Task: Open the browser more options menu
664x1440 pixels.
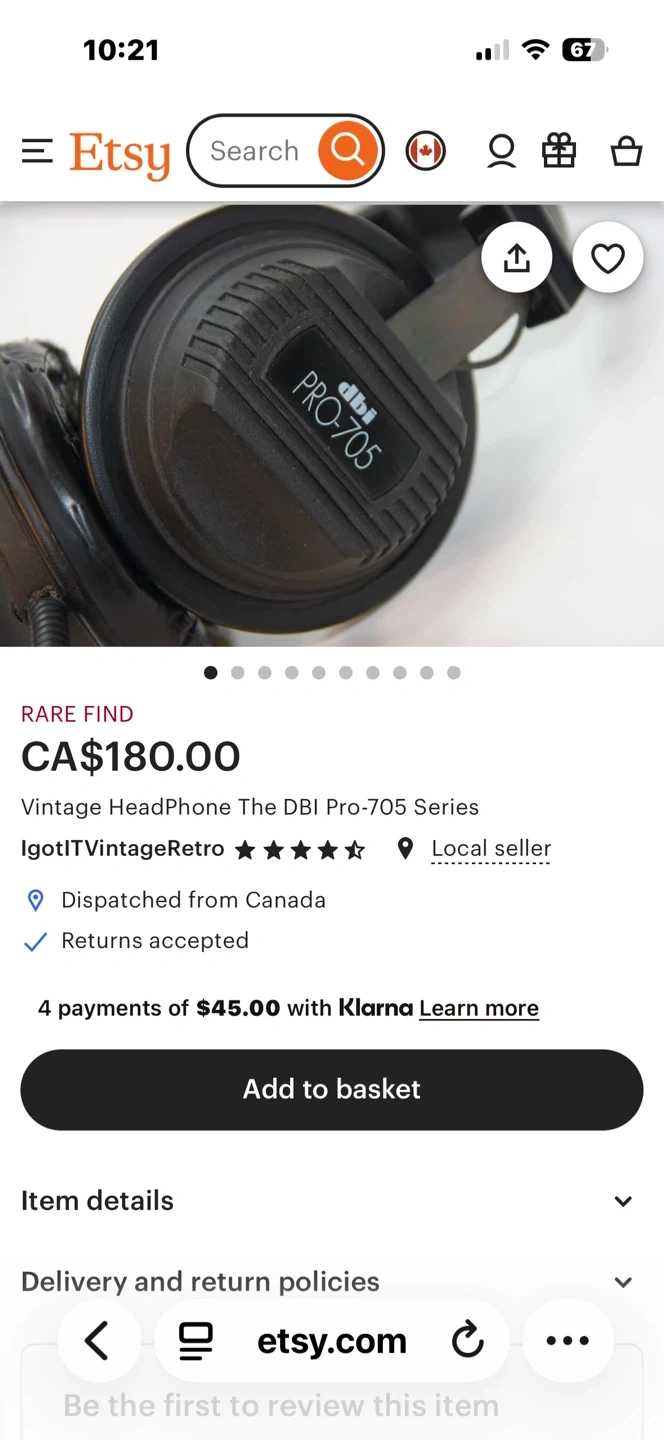Action: coord(568,1341)
